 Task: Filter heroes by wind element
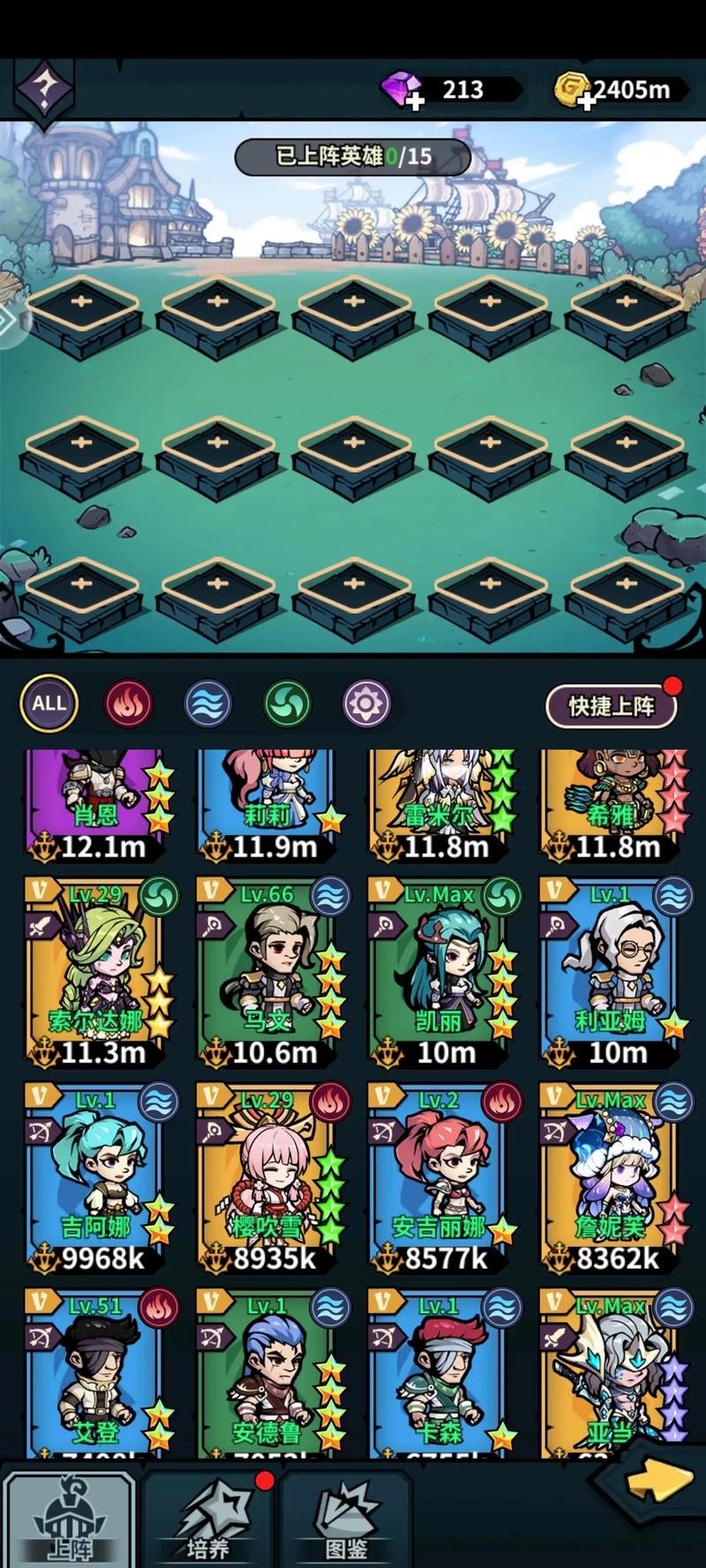(x=288, y=704)
